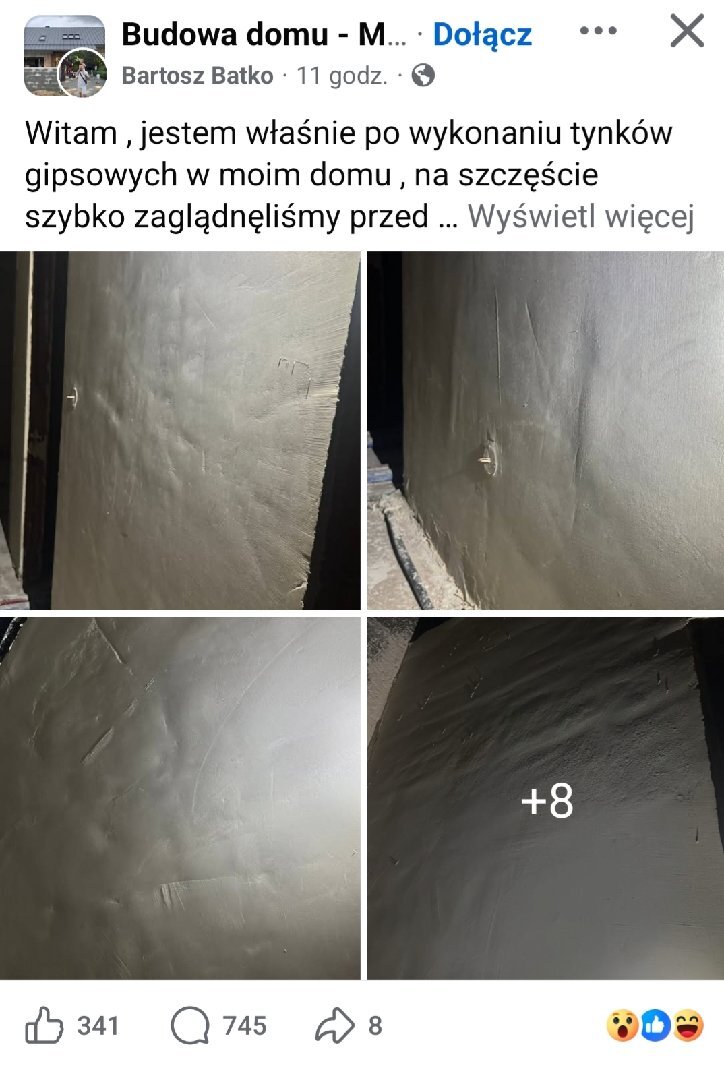View Bartosz Batko's profile
This screenshot has width=724, height=1080.
tap(197, 76)
